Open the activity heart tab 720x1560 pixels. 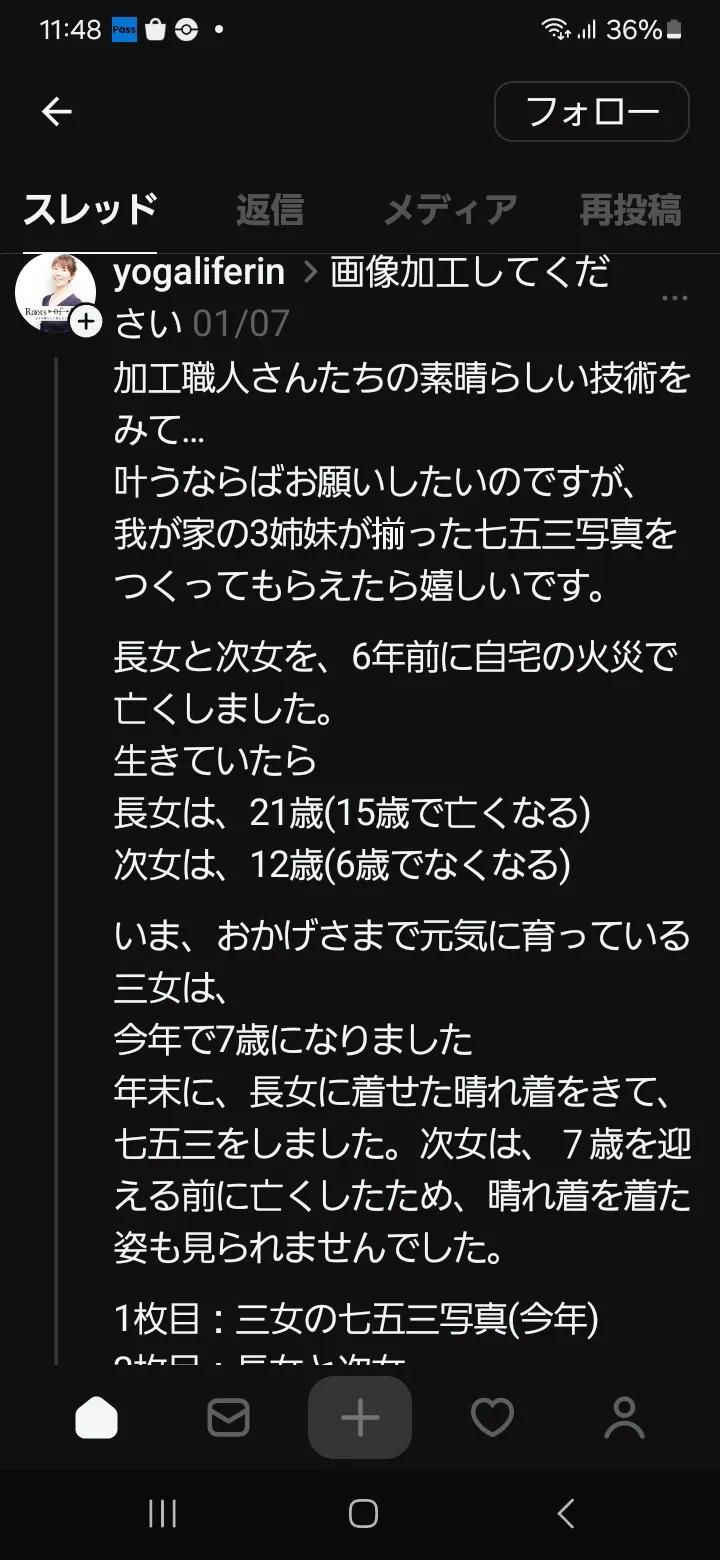[492, 1418]
